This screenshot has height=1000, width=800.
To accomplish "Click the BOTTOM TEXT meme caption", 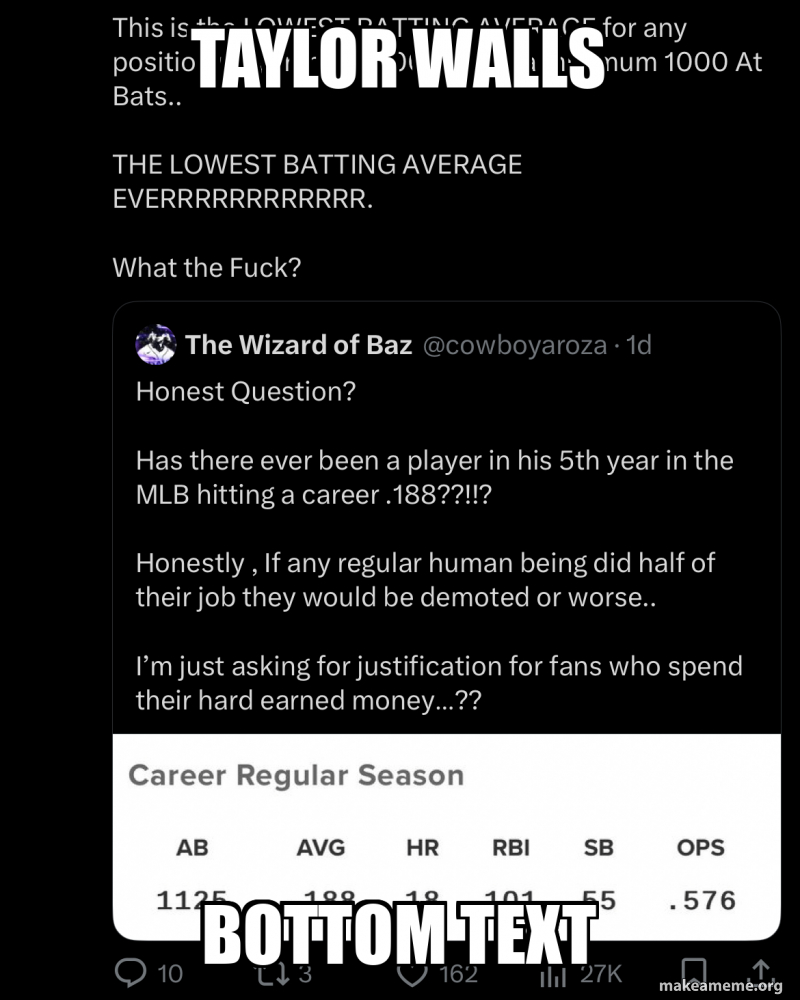I will 400,938.
